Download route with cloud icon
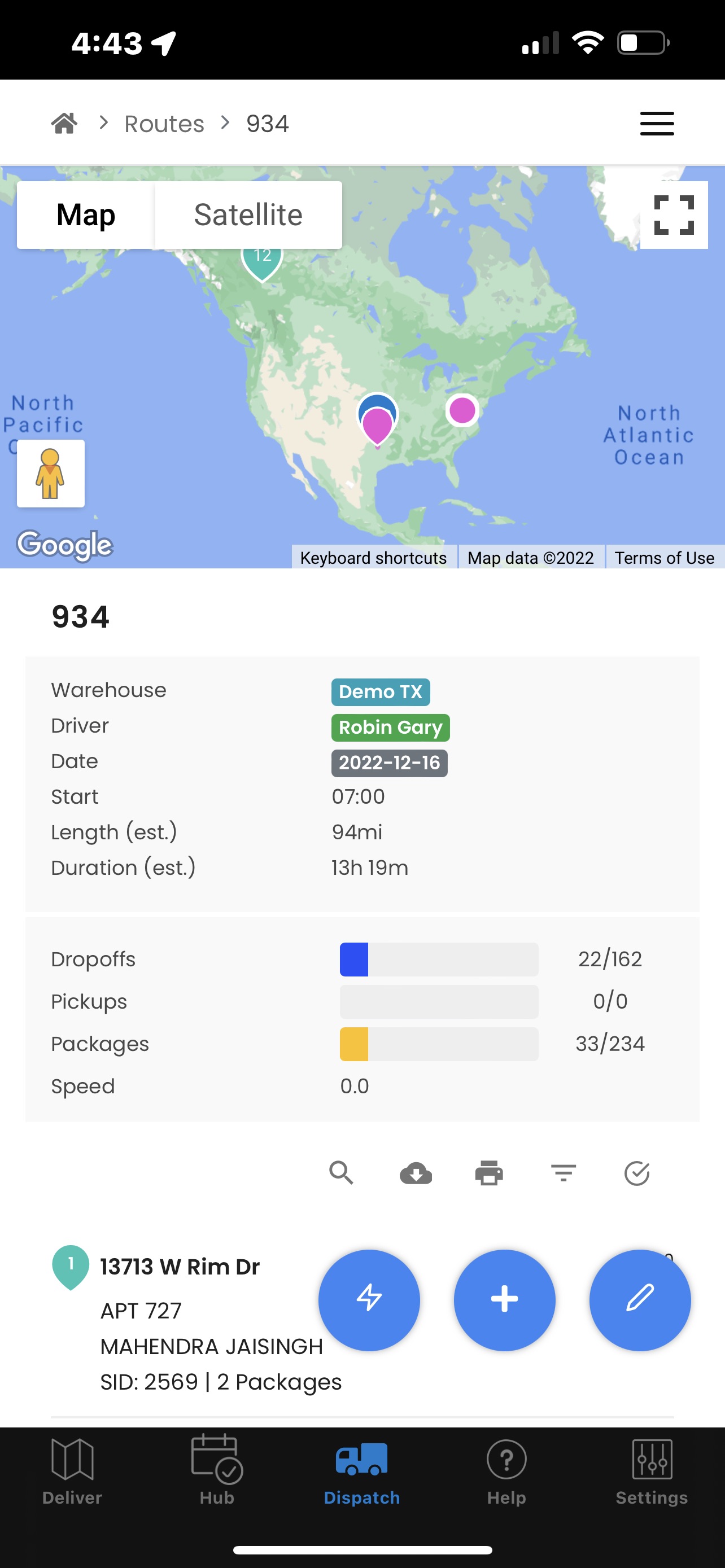Viewport: 725px width, 1568px height. click(416, 1172)
